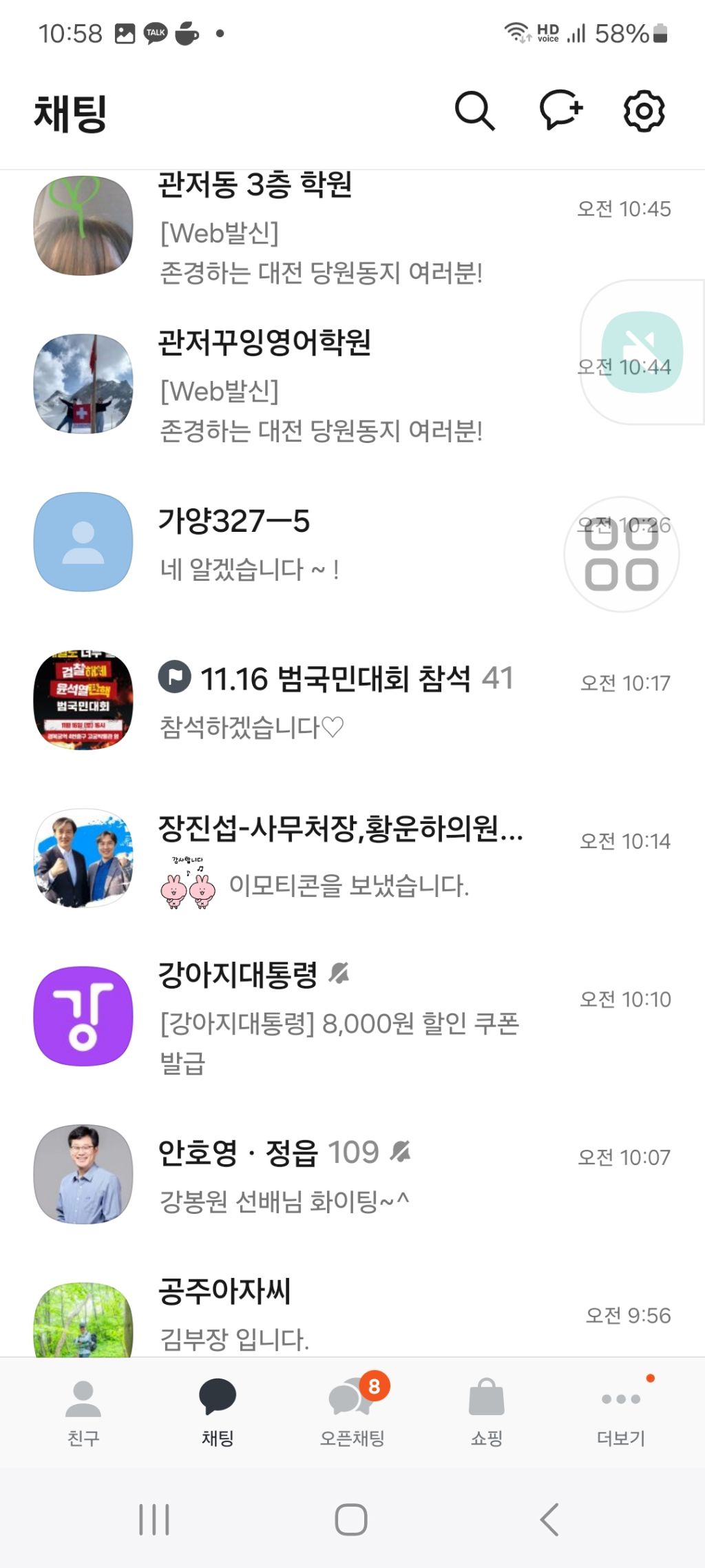This screenshot has height=1568, width=705.
Task: Go back with system back button
Action: click(549, 1519)
